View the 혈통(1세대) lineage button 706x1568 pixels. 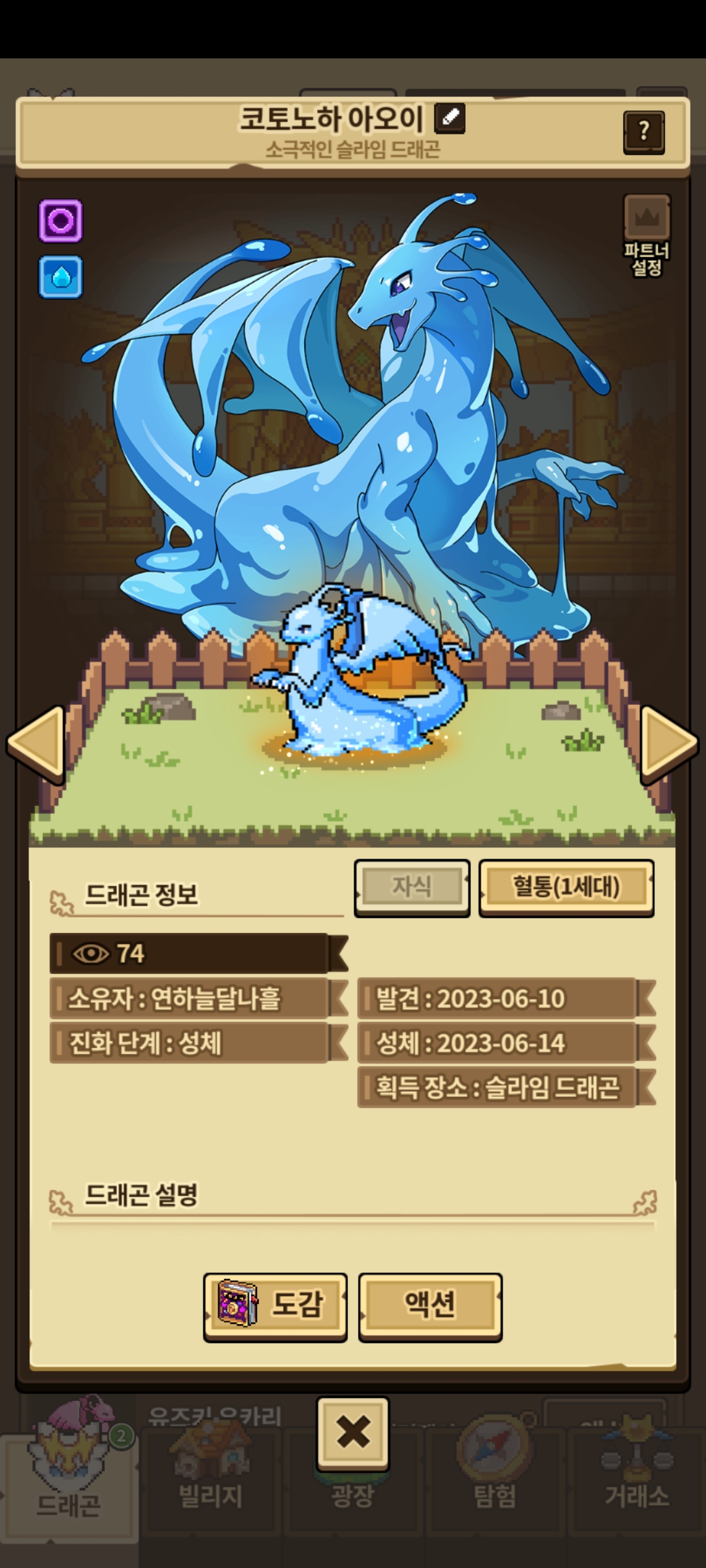coord(566,887)
